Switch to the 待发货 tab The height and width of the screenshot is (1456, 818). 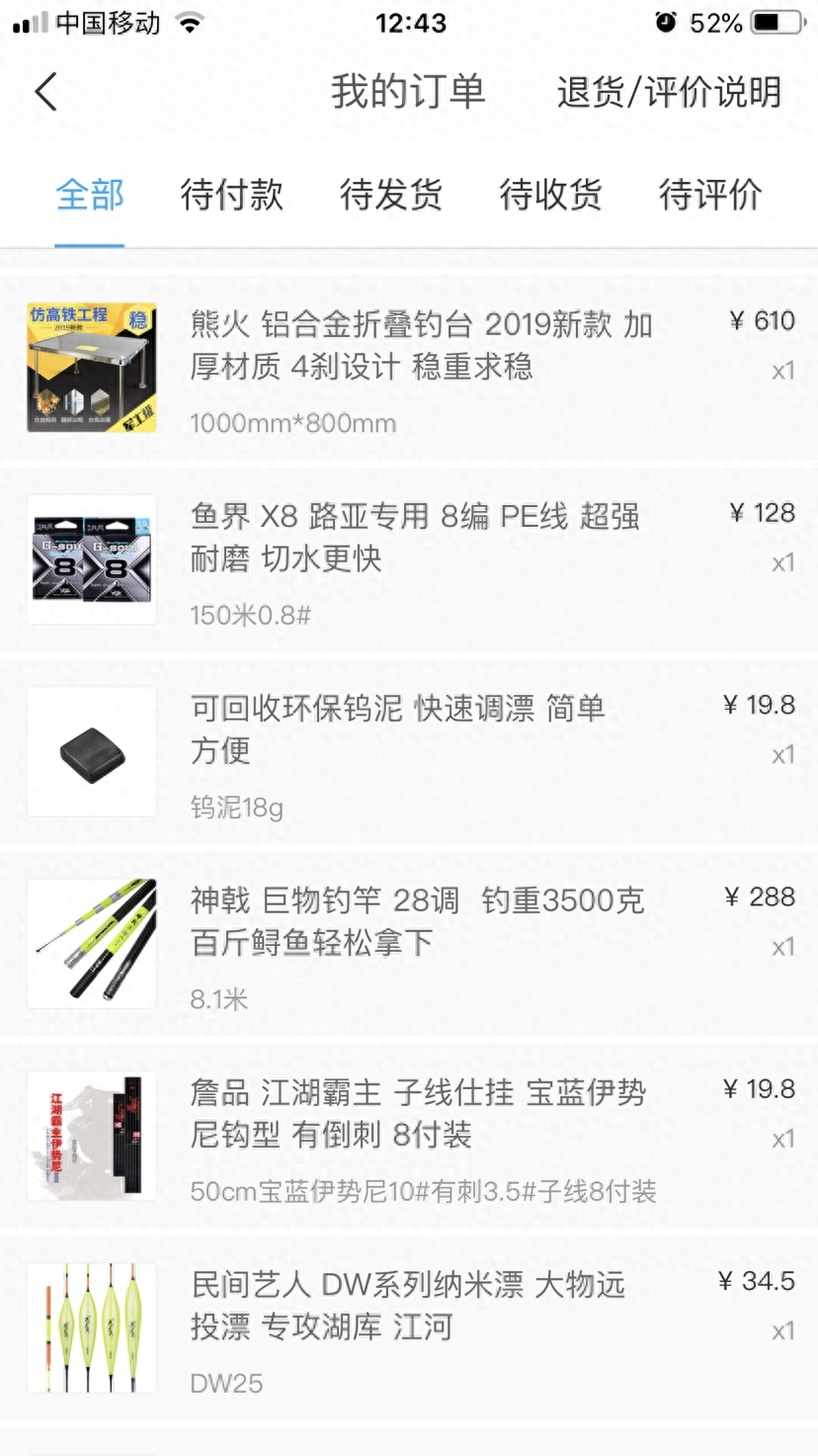pos(391,195)
